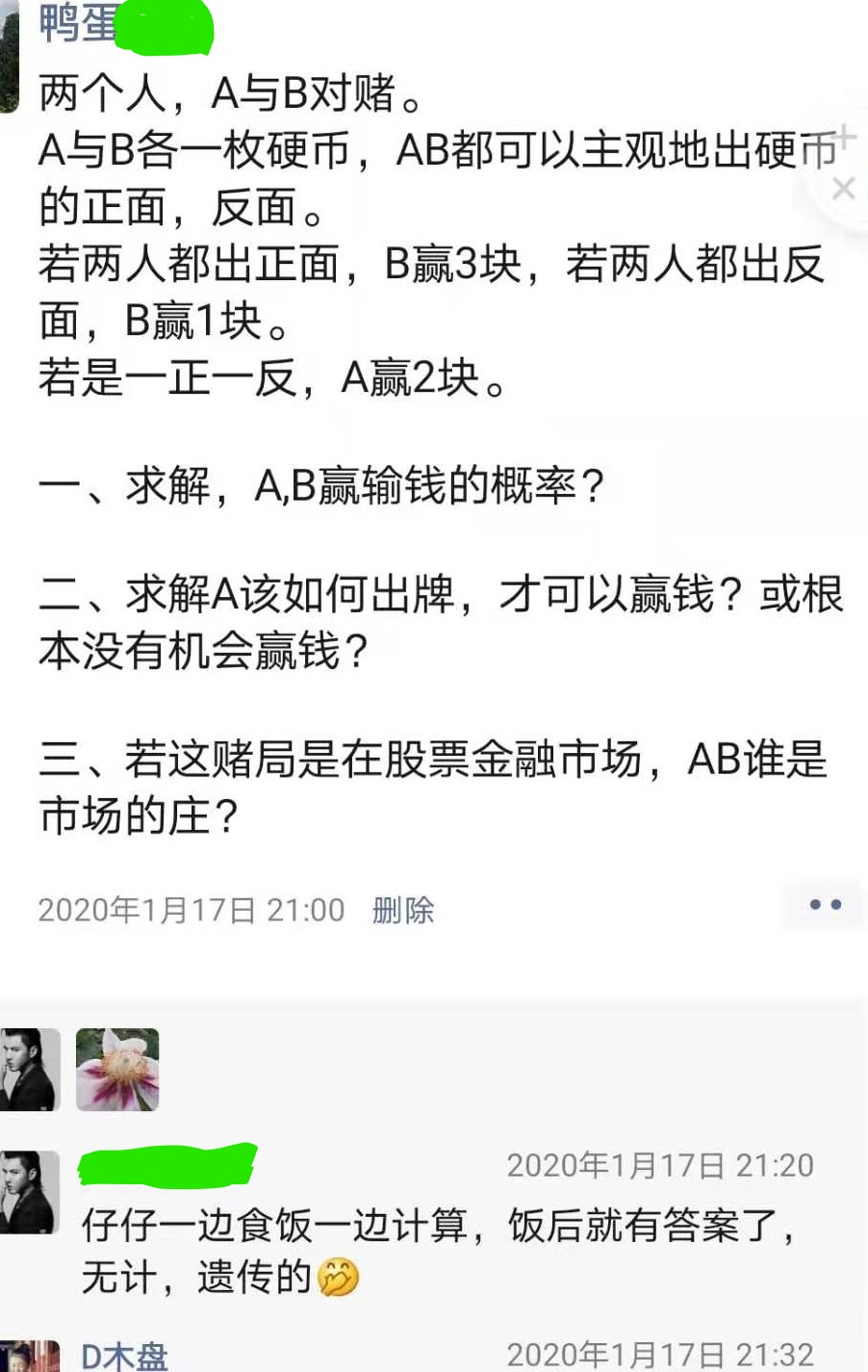Open the avatar of the 21:20 commenter
The height and width of the screenshot is (1372, 868).
[x=29, y=1192]
